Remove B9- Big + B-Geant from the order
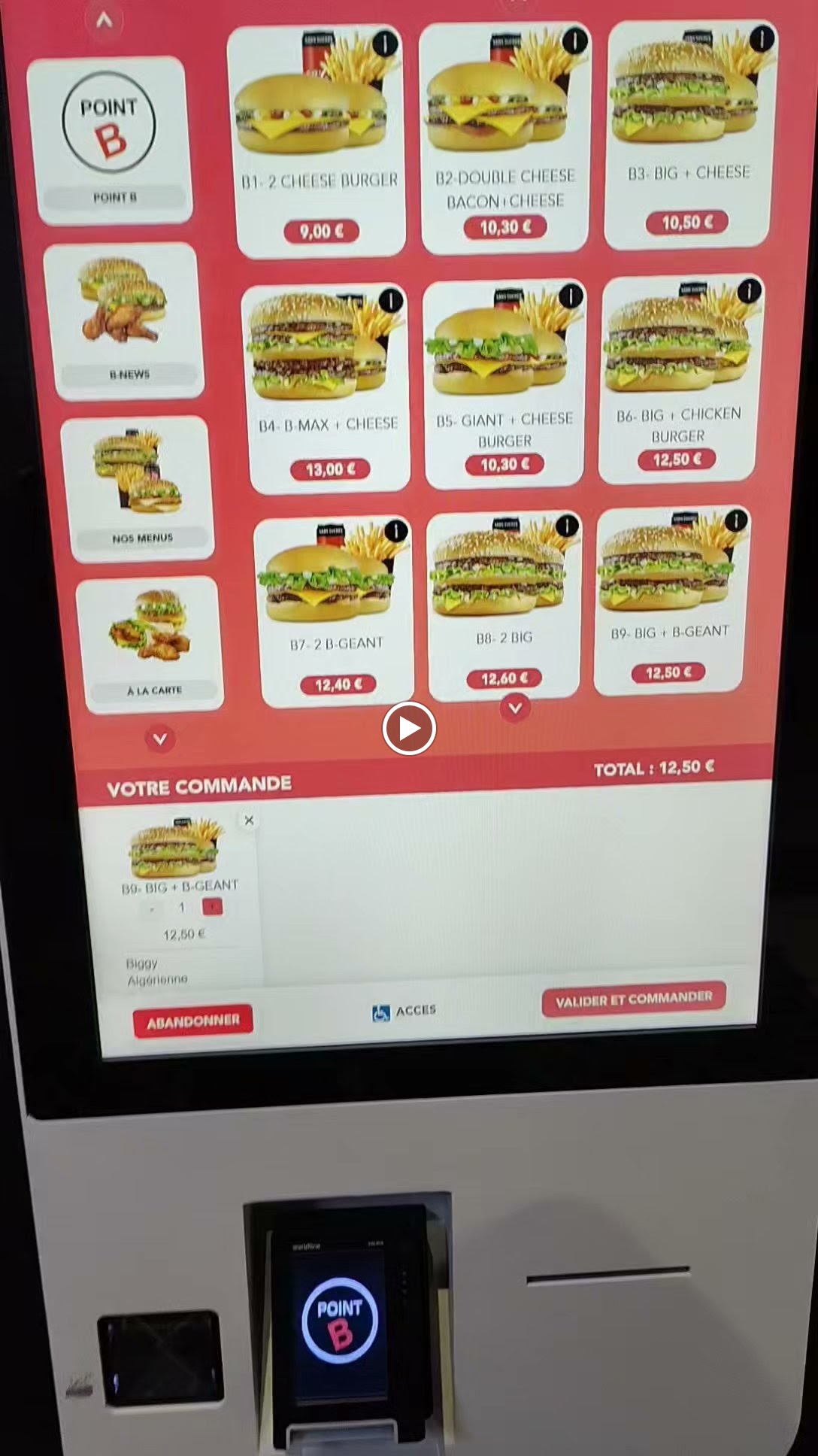Viewport: 818px width, 1456px height. coord(249,821)
